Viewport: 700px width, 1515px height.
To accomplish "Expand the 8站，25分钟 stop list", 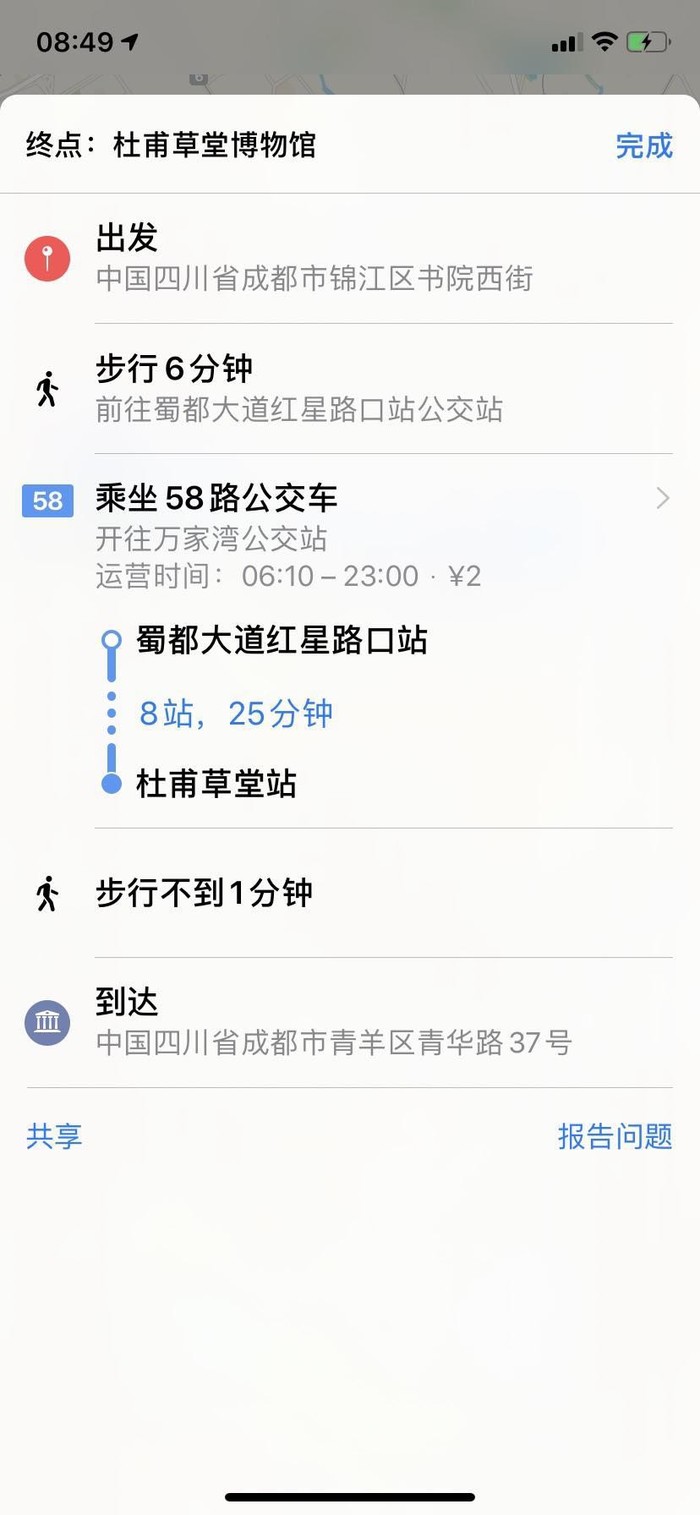I will point(236,714).
